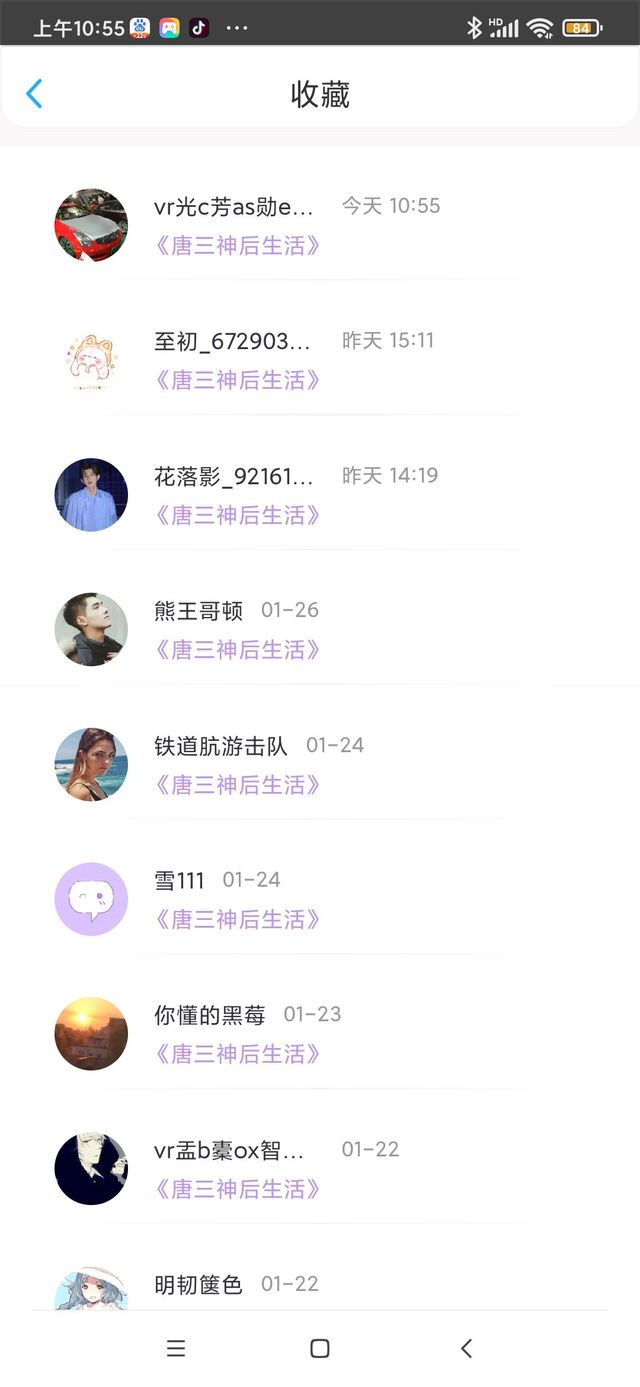Tap the system home button
This screenshot has width=640, height=1387.
tap(320, 1348)
